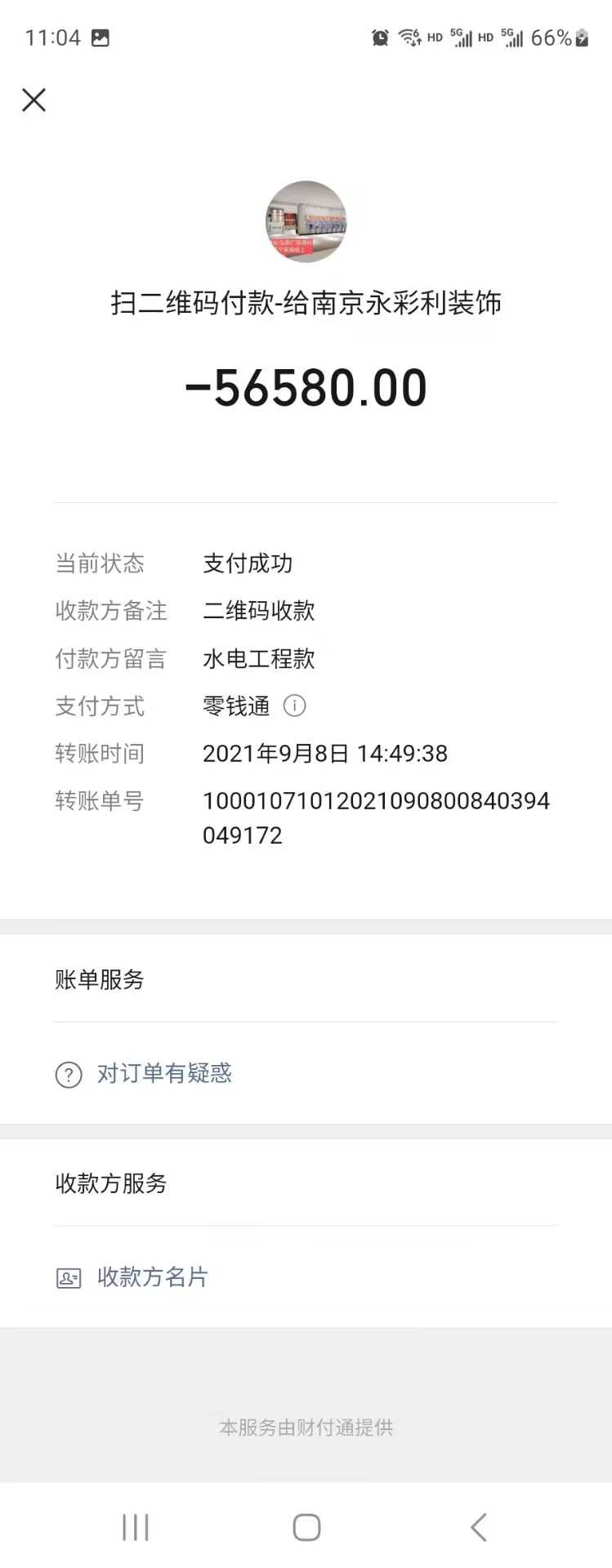Open 收款方名片 recipient card

(x=152, y=1277)
